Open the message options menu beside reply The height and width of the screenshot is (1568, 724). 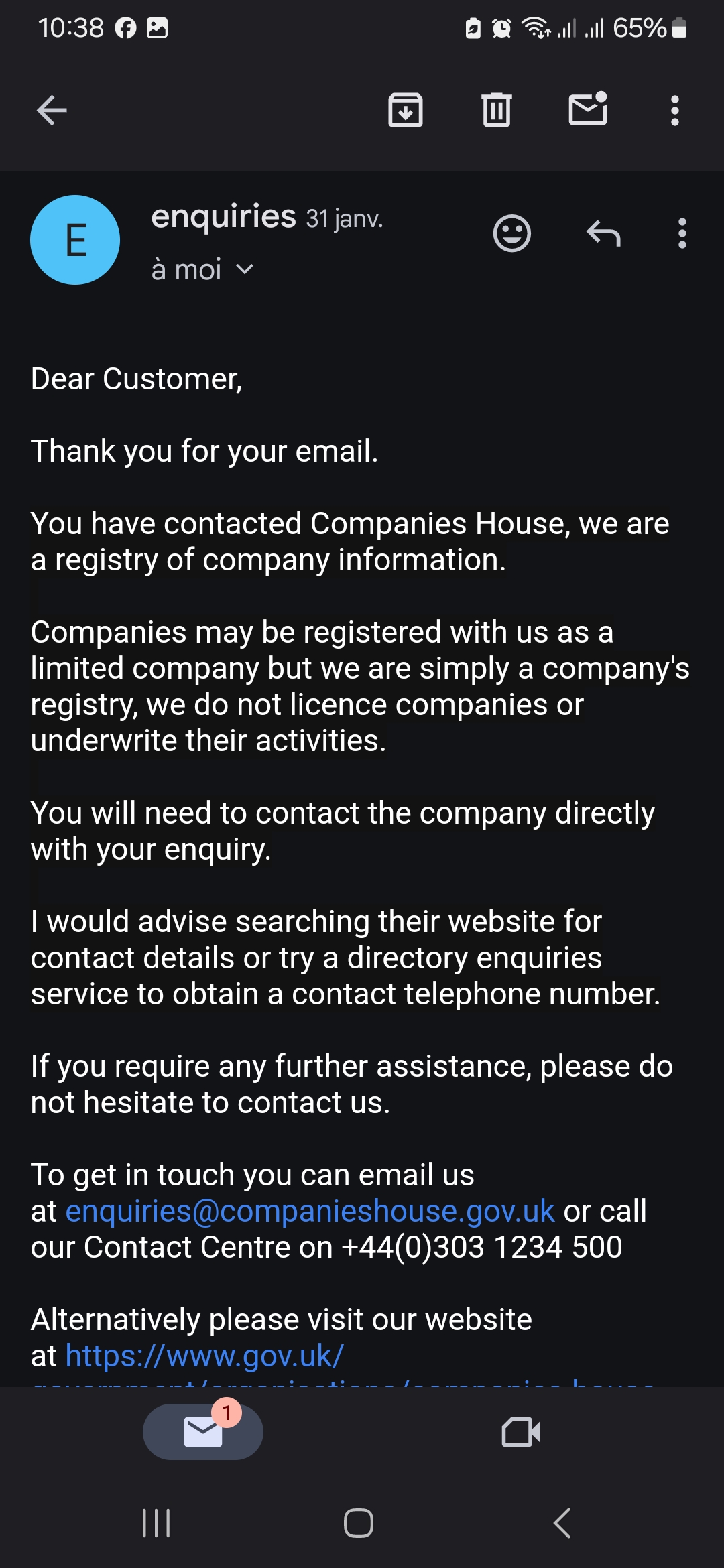point(682,233)
